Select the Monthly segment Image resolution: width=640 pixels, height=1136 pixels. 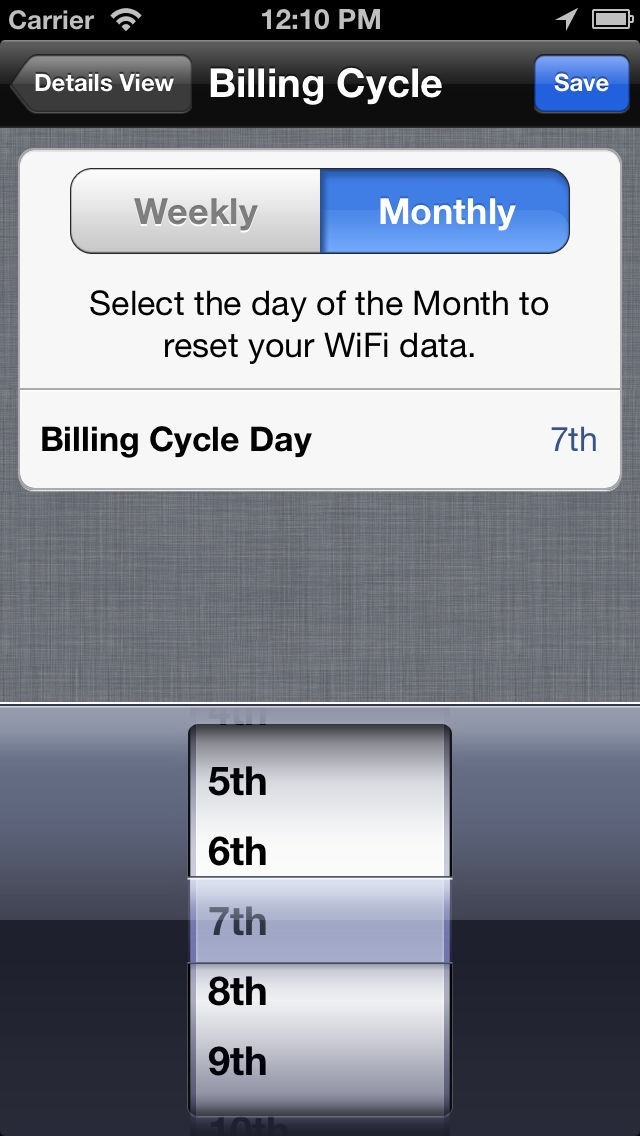click(446, 211)
